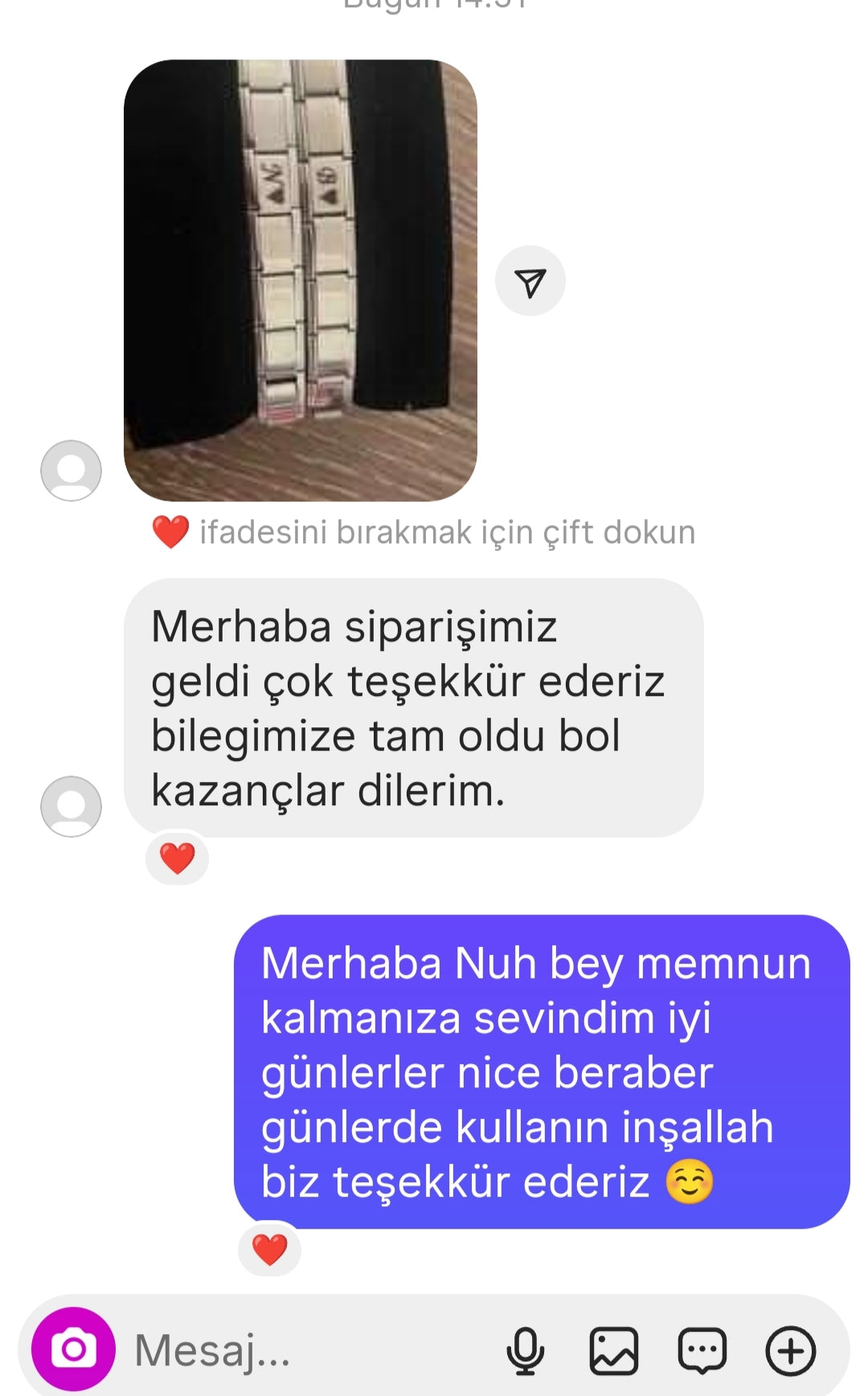Open the sticker and GIF chat bubble icon
The height and width of the screenshot is (1396, 868).
pyautogui.click(x=702, y=1351)
